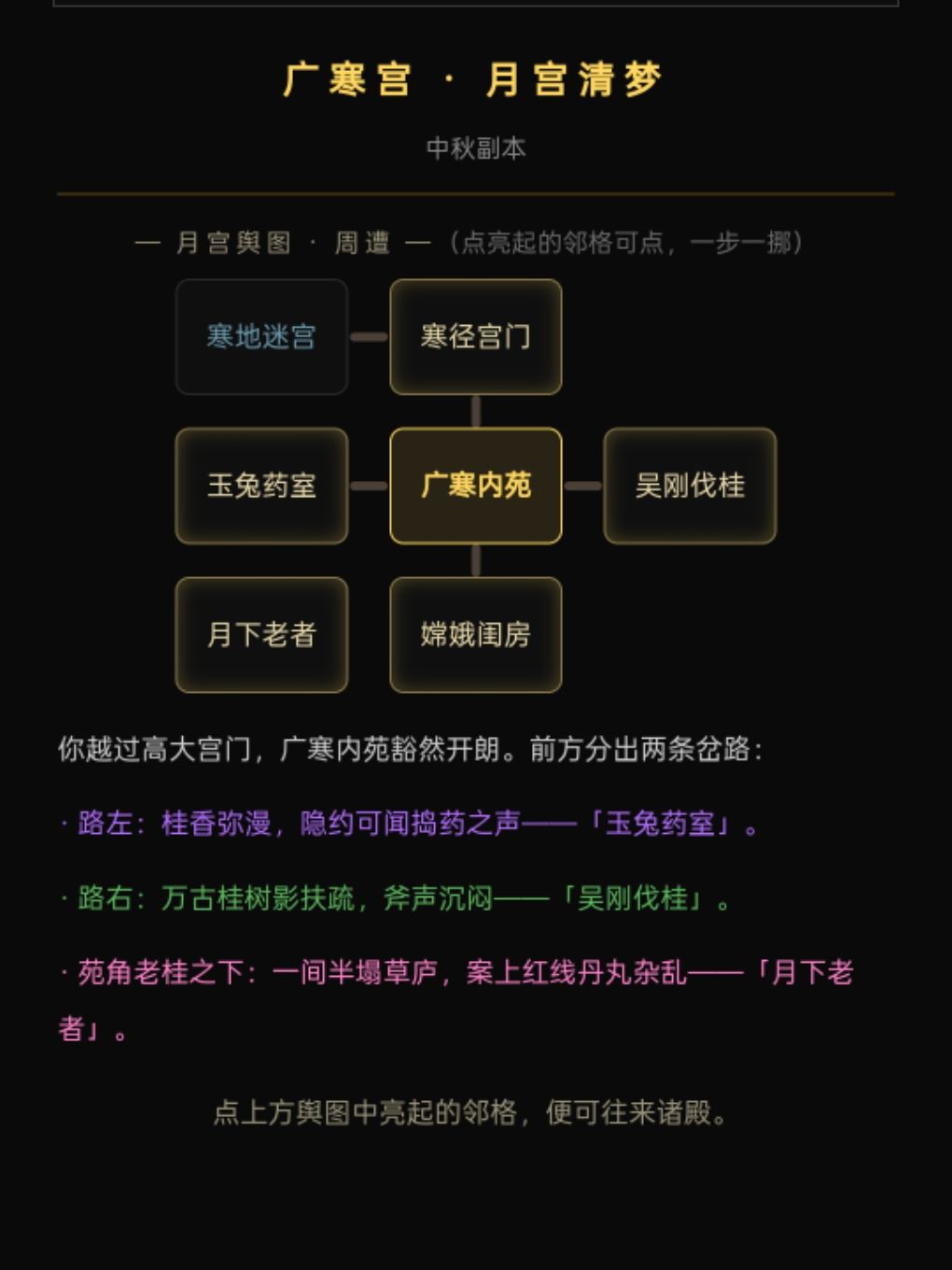The height and width of the screenshot is (1270, 952).
Task: Tap the dim 寒地迷宫 map node
Action: 261,336
